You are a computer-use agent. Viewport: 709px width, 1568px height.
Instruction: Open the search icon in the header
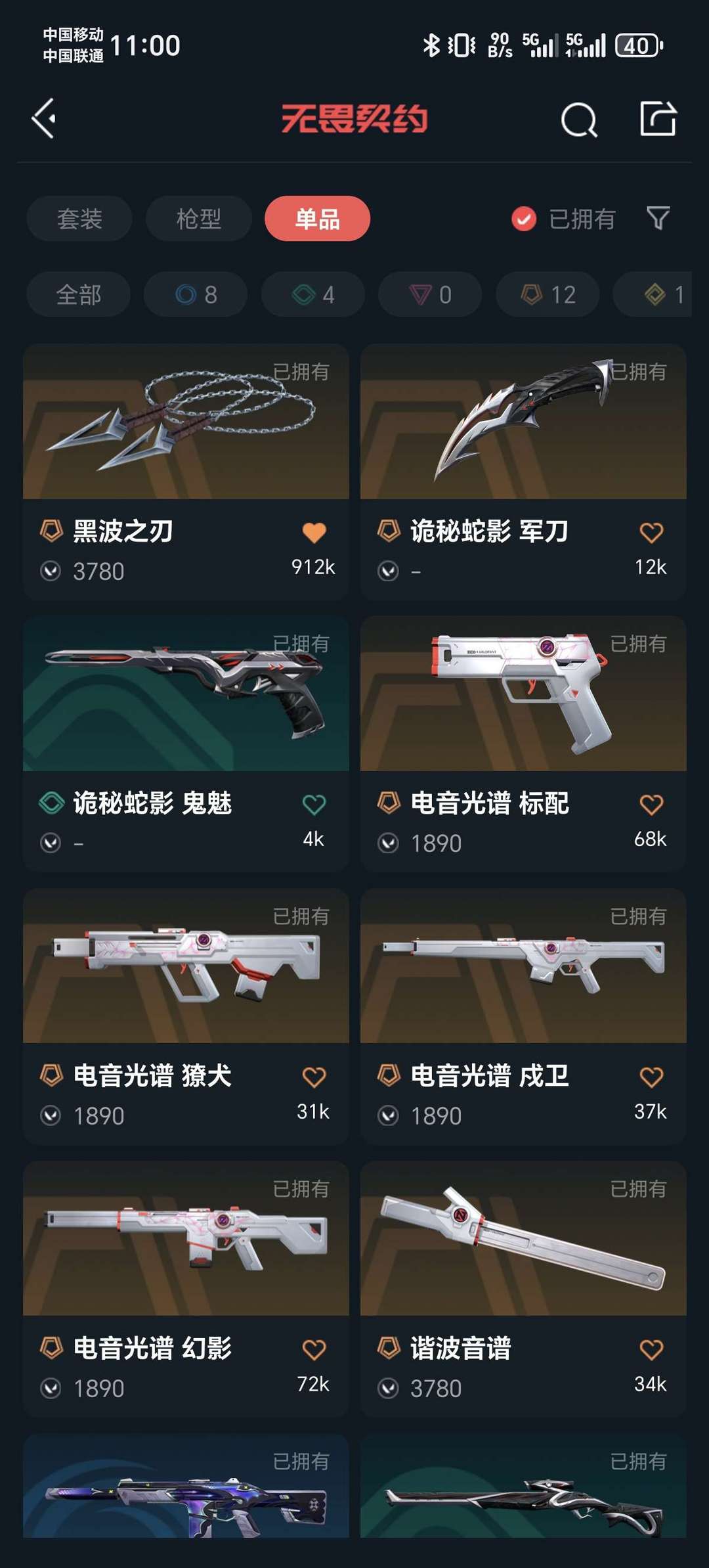tap(579, 120)
